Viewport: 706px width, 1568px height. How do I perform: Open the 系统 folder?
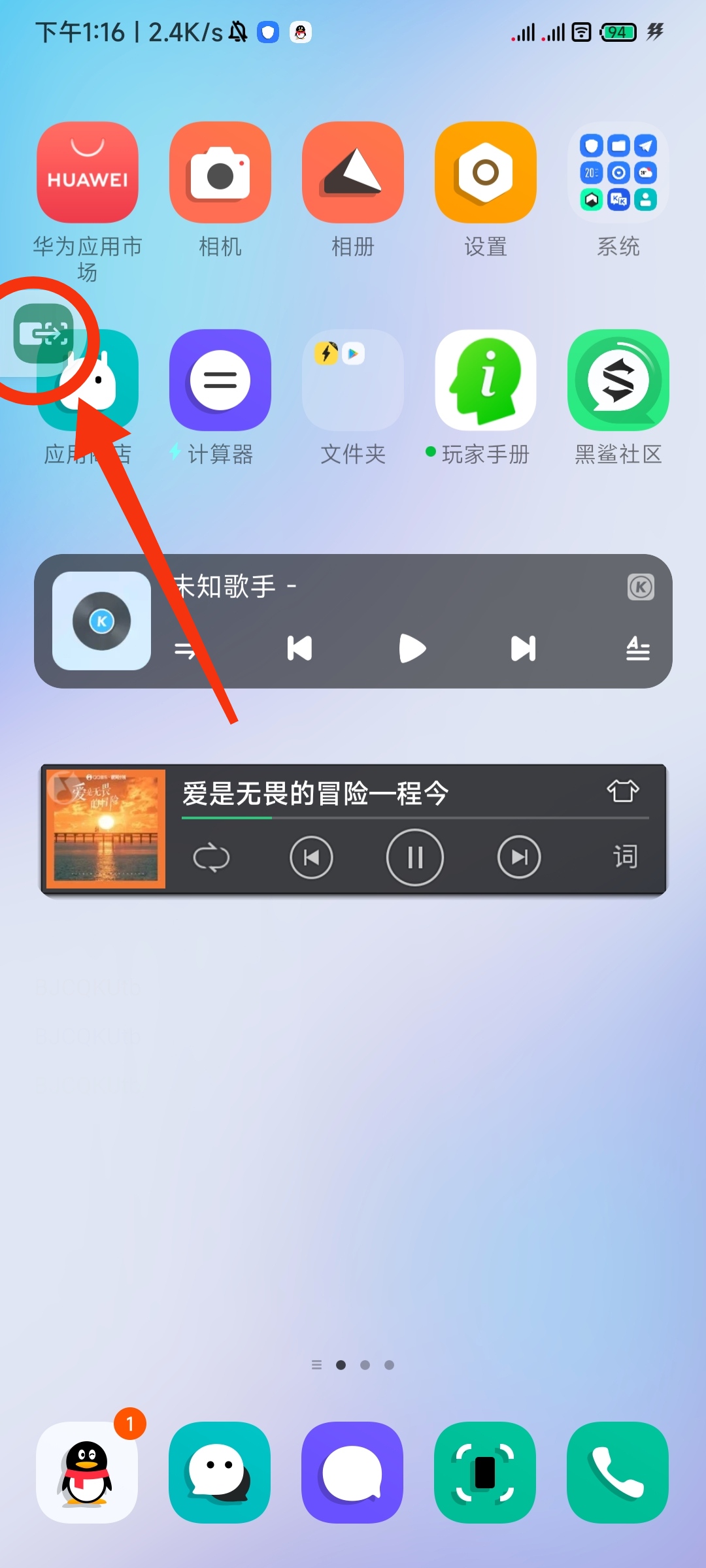pyautogui.click(x=618, y=172)
